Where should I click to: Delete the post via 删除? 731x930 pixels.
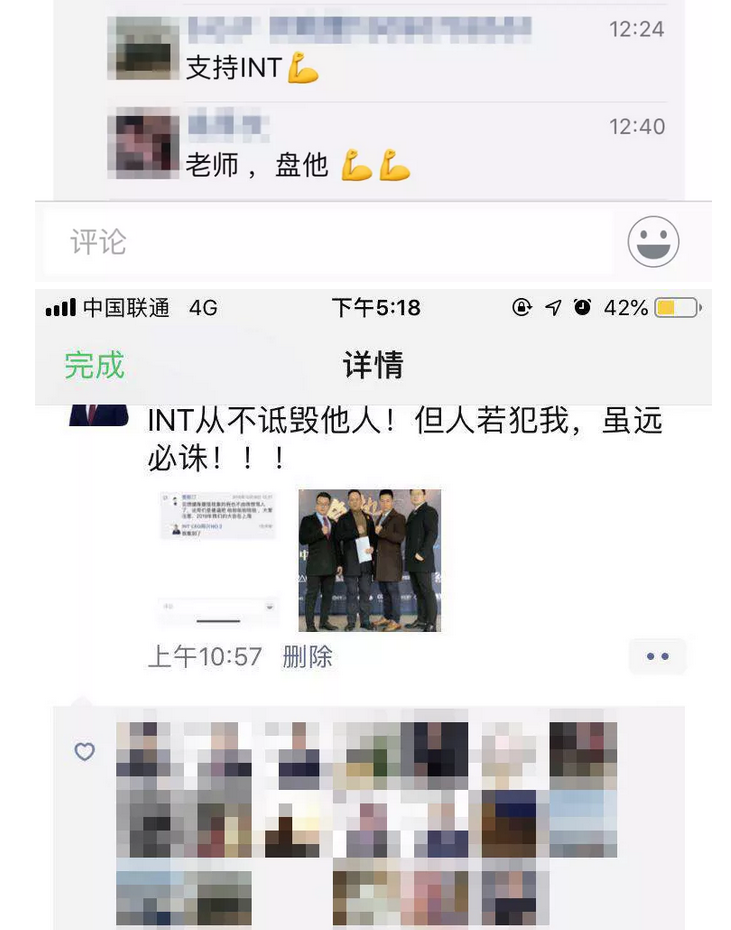(307, 657)
